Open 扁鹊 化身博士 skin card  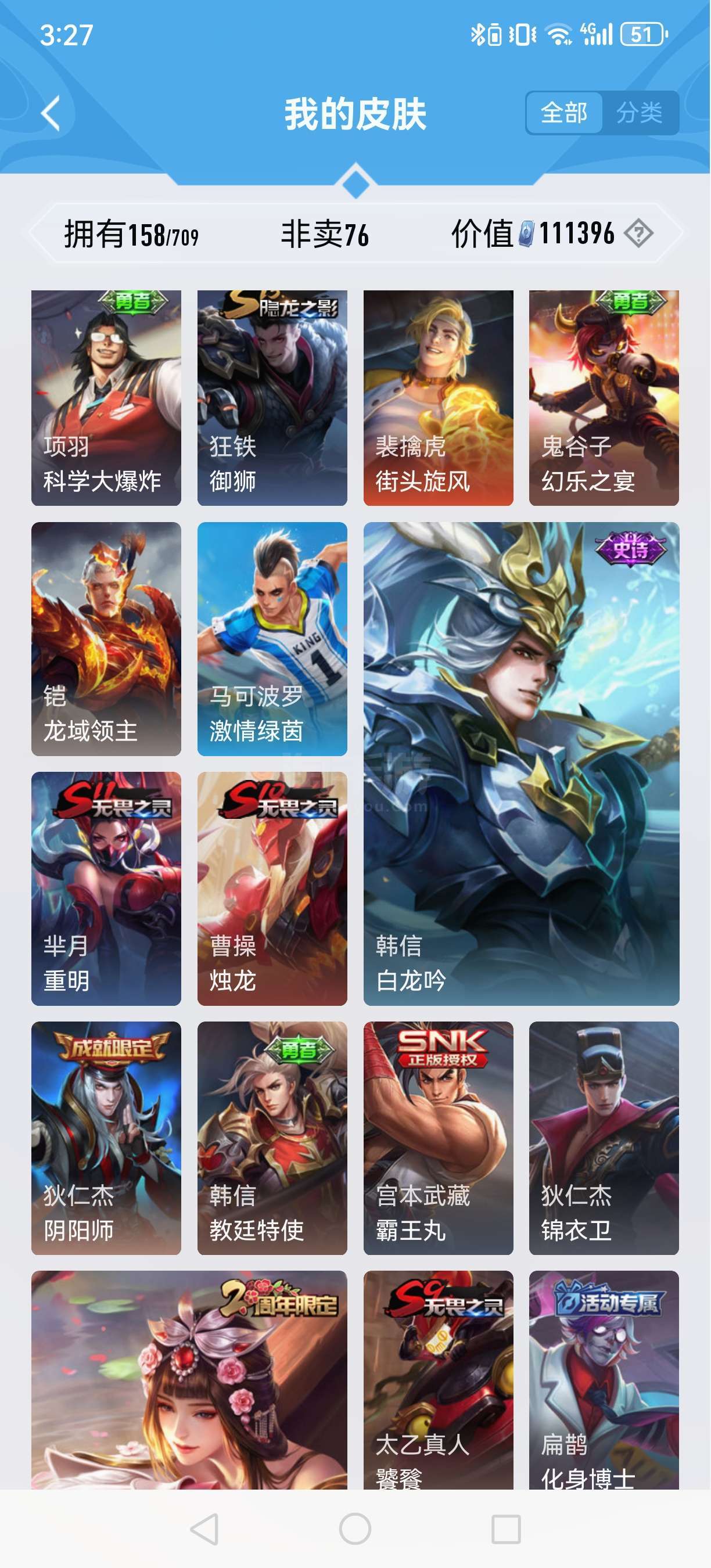[604, 1380]
